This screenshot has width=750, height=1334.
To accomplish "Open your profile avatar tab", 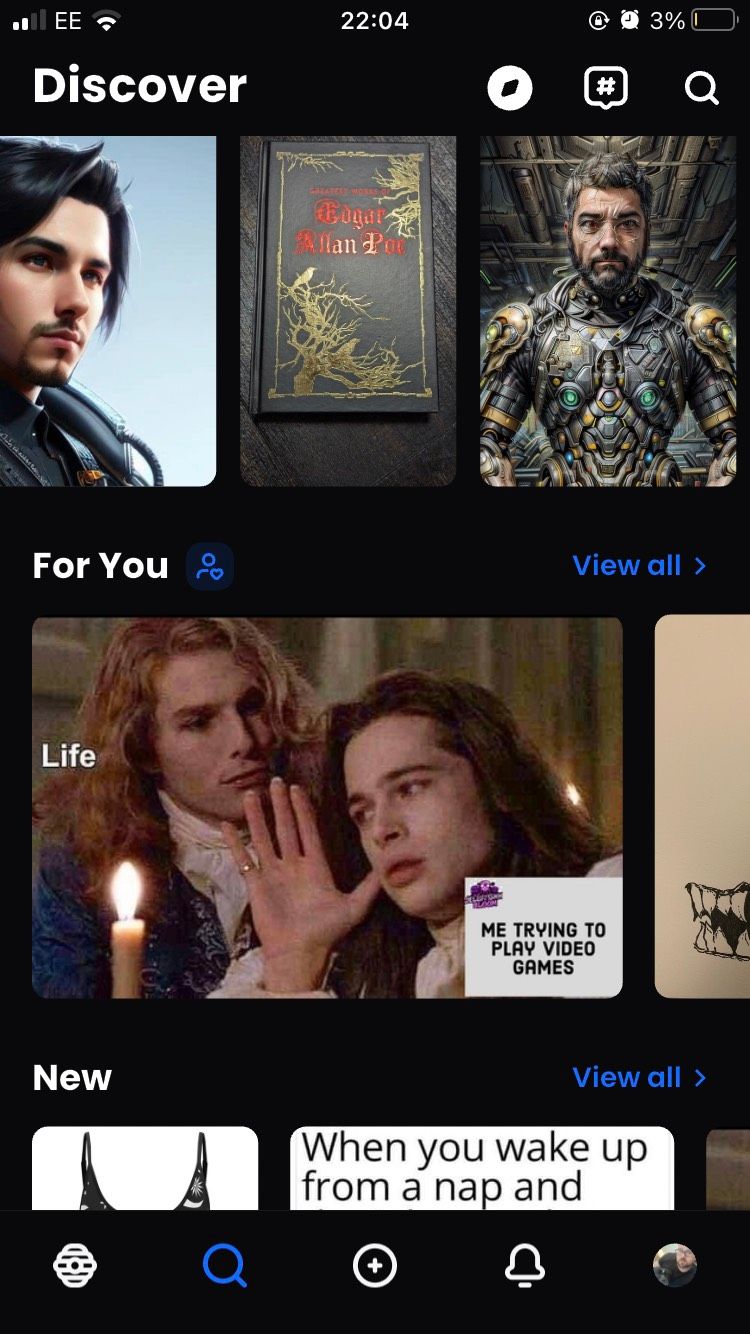I will [x=675, y=1266].
